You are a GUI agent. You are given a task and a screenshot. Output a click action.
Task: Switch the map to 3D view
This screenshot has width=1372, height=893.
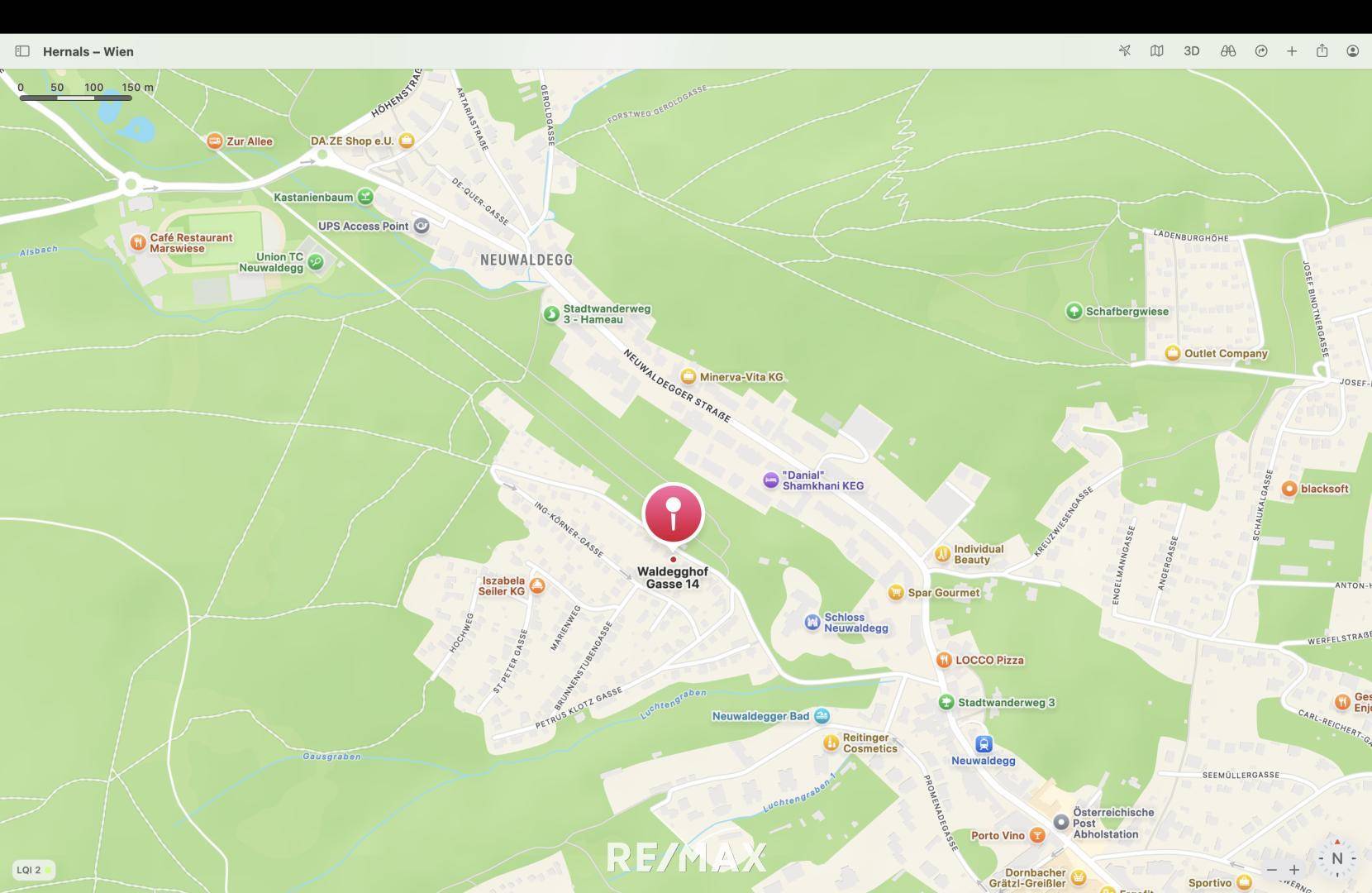tap(1191, 51)
